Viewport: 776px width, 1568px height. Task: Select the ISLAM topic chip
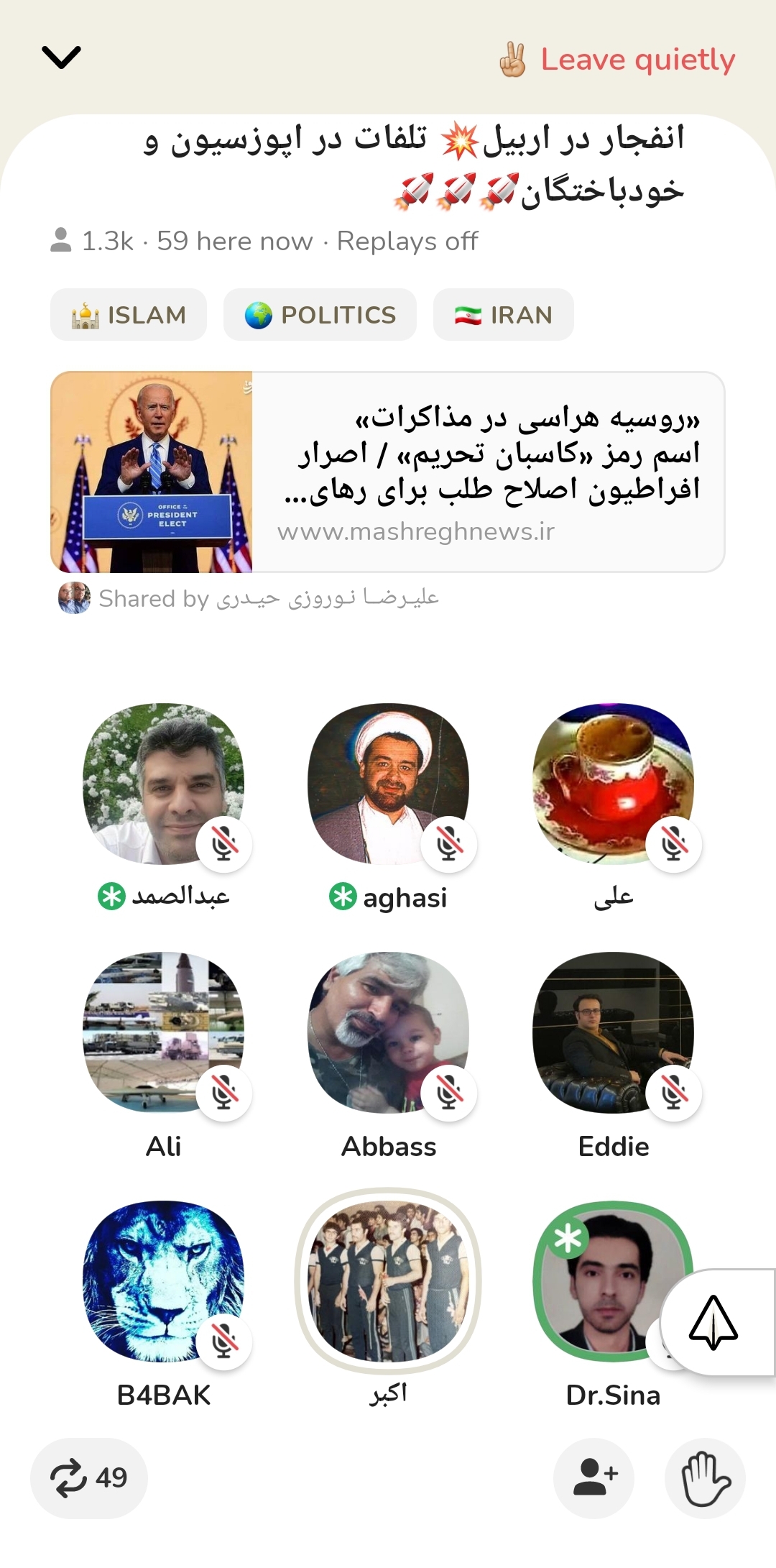tap(129, 315)
